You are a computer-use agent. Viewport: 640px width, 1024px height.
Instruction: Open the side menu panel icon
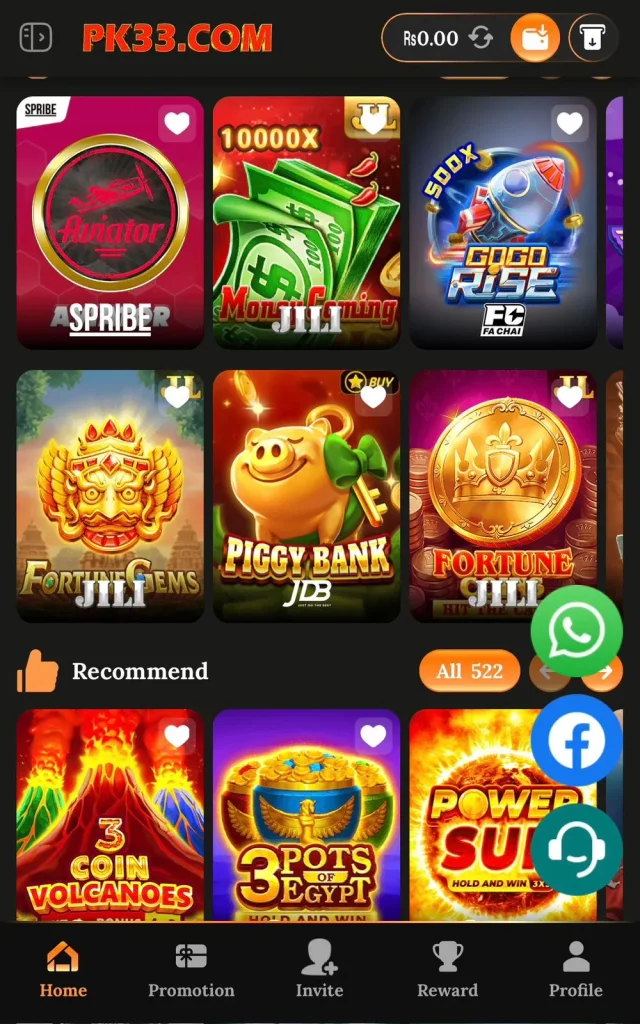tap(36, 38)
